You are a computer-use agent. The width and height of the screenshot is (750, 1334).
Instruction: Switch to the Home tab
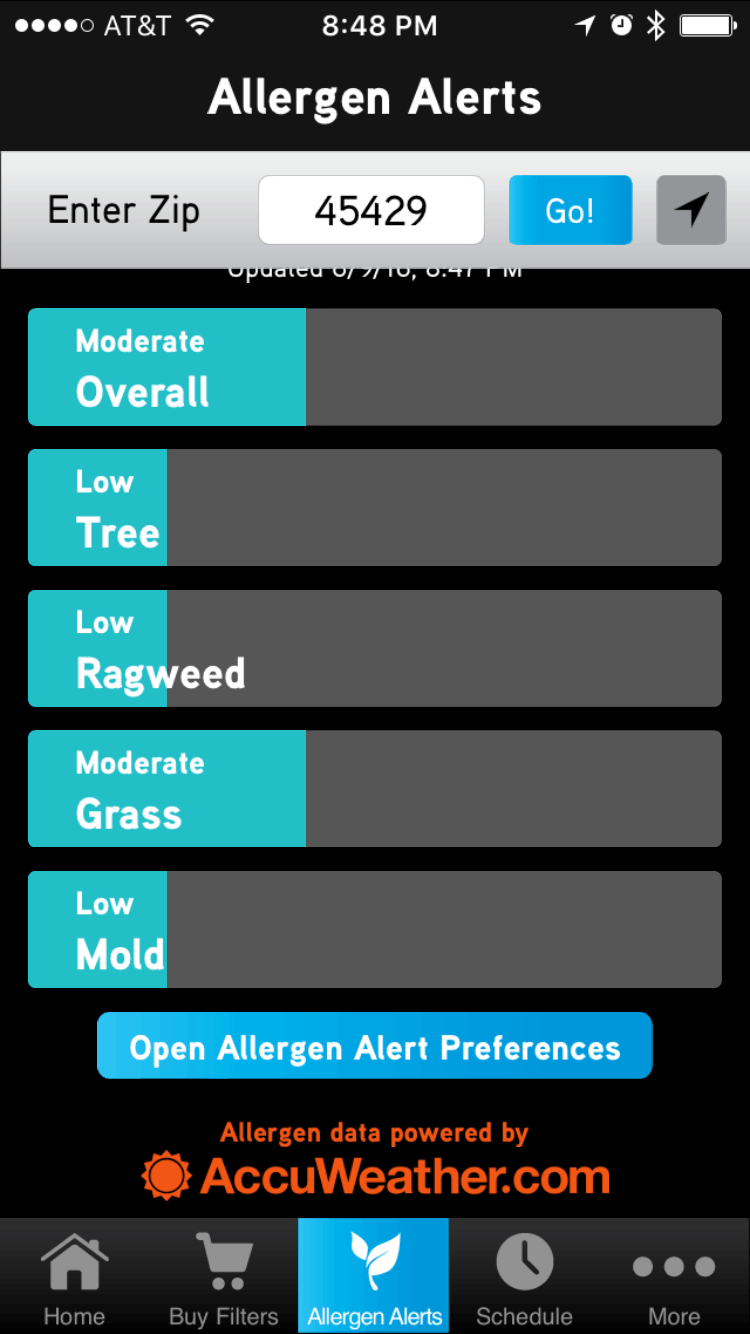(x=74, y=1278)
